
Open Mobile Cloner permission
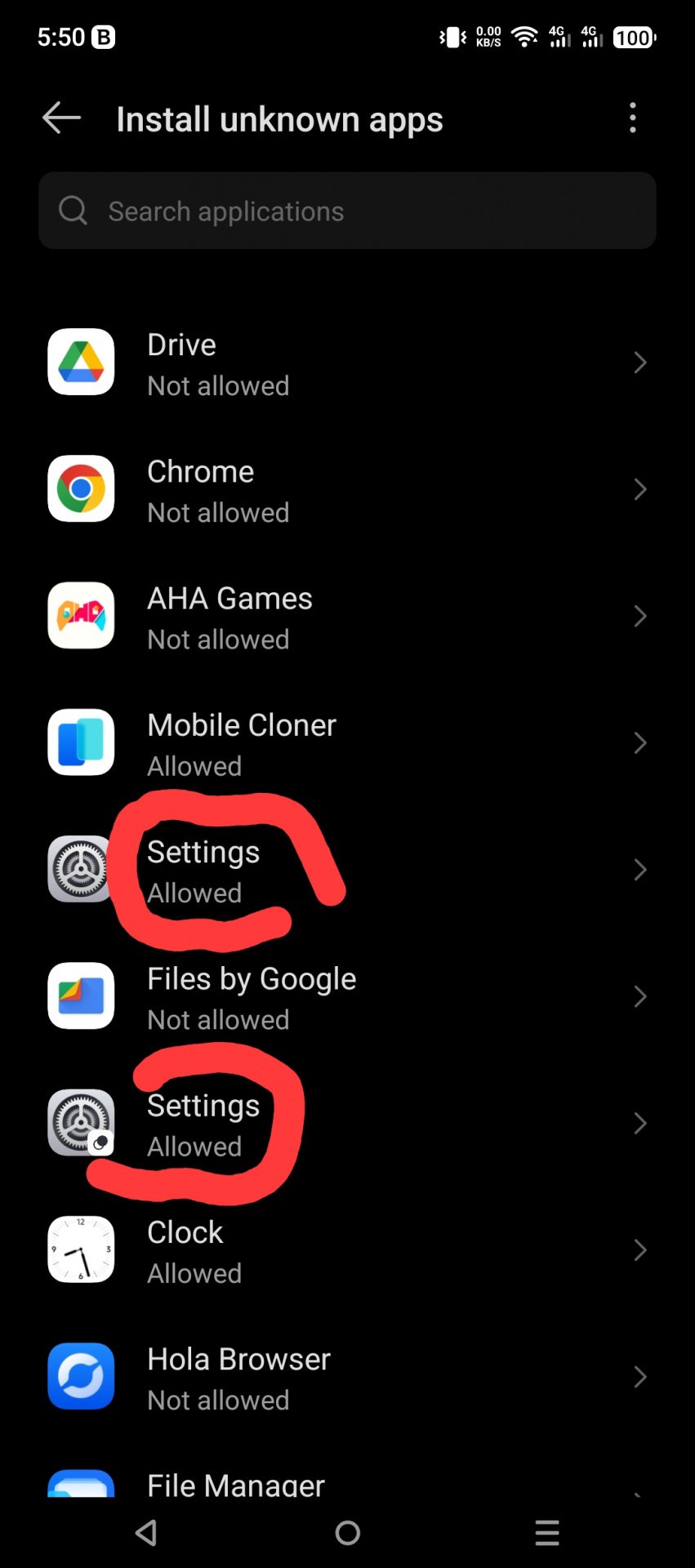point(347,743)
